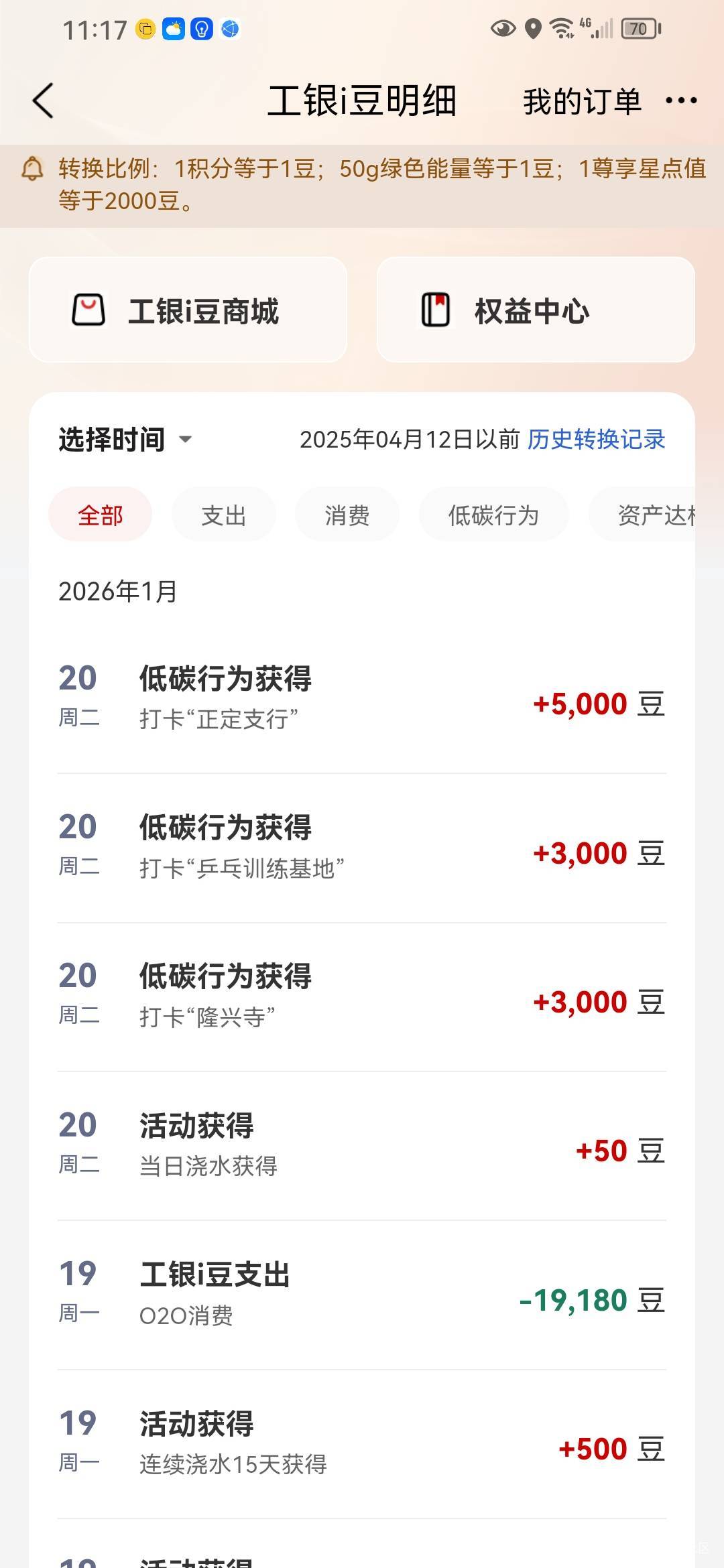Viewport: 724px width, 1568px height.
Task: Show 低碳行为 records
Action: 493,515
